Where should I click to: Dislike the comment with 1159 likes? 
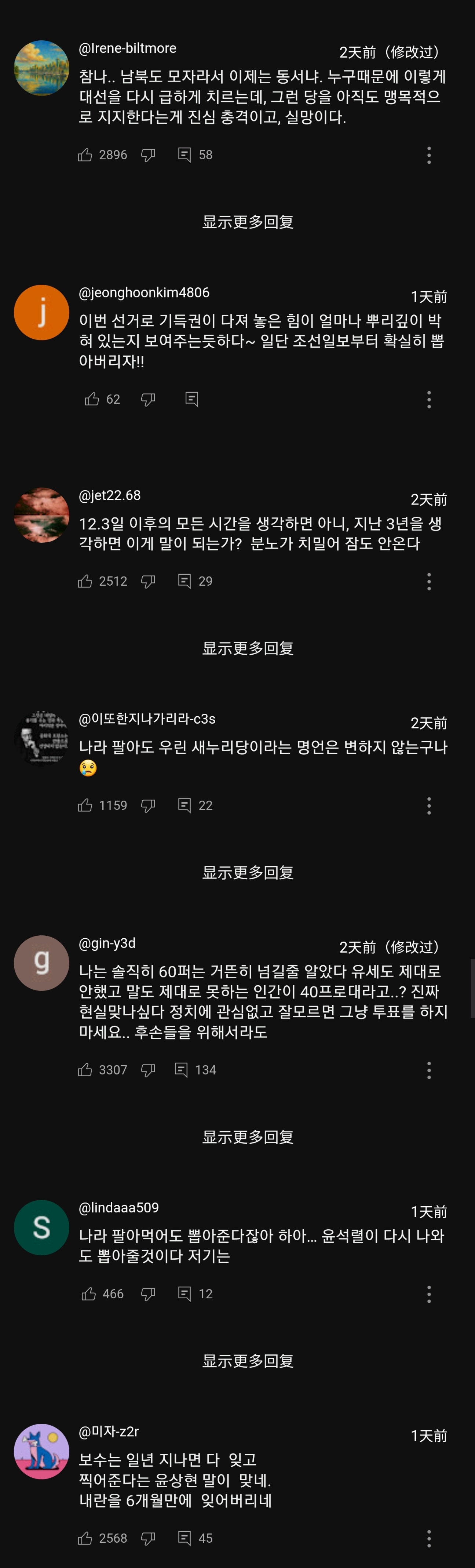coord(148,805)
